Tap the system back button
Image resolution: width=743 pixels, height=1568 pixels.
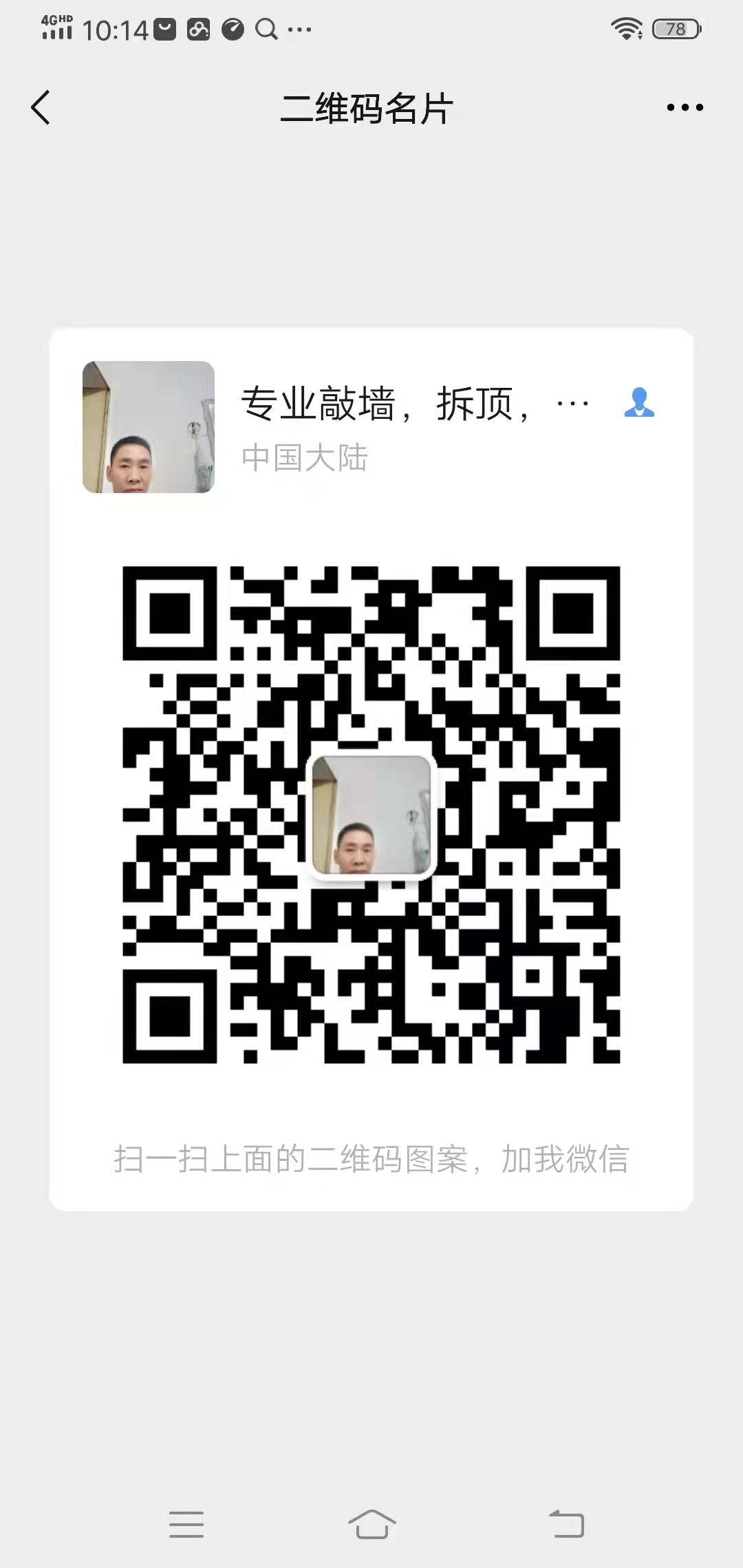(566, 1524)
